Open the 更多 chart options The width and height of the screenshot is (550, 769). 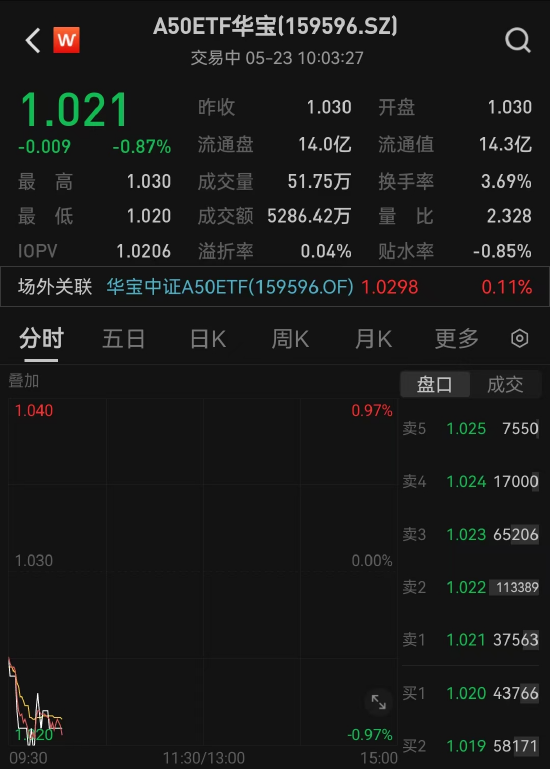tap(456, 339)
